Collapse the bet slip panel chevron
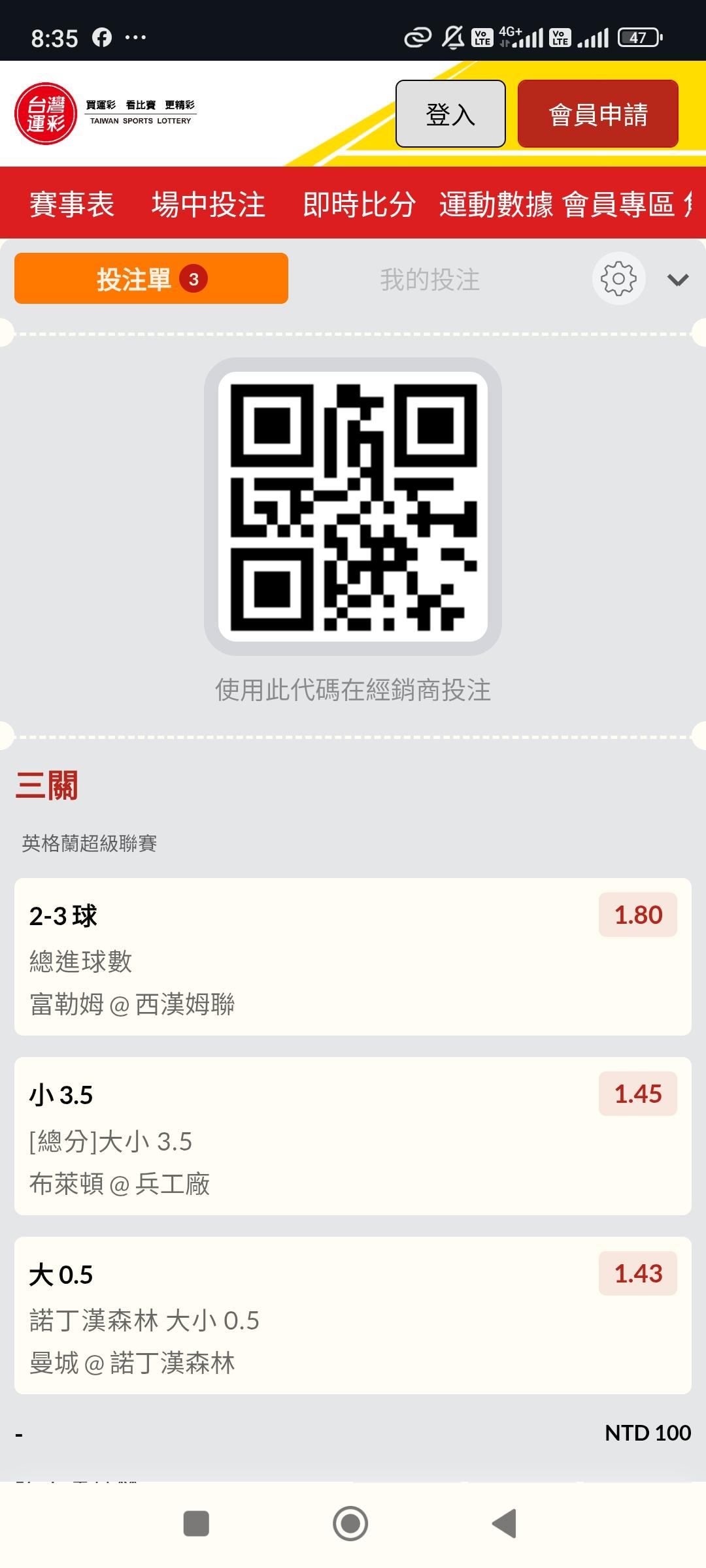The width and height of the screenshot is (706, 1568). [x=677, y=280]
